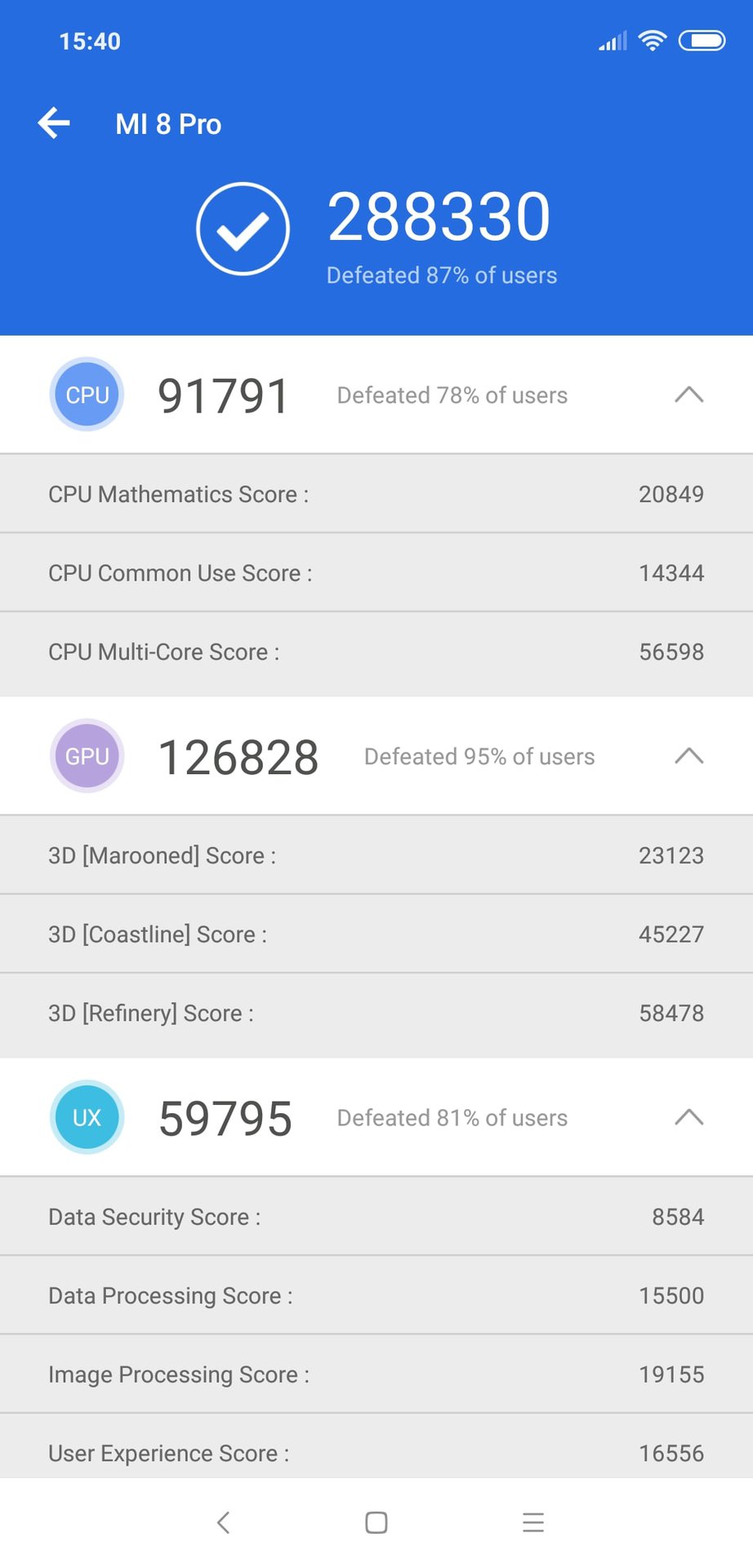Screen dimensions: 753x1568
Task: Collapse the UX score section
Action: 688,1117
